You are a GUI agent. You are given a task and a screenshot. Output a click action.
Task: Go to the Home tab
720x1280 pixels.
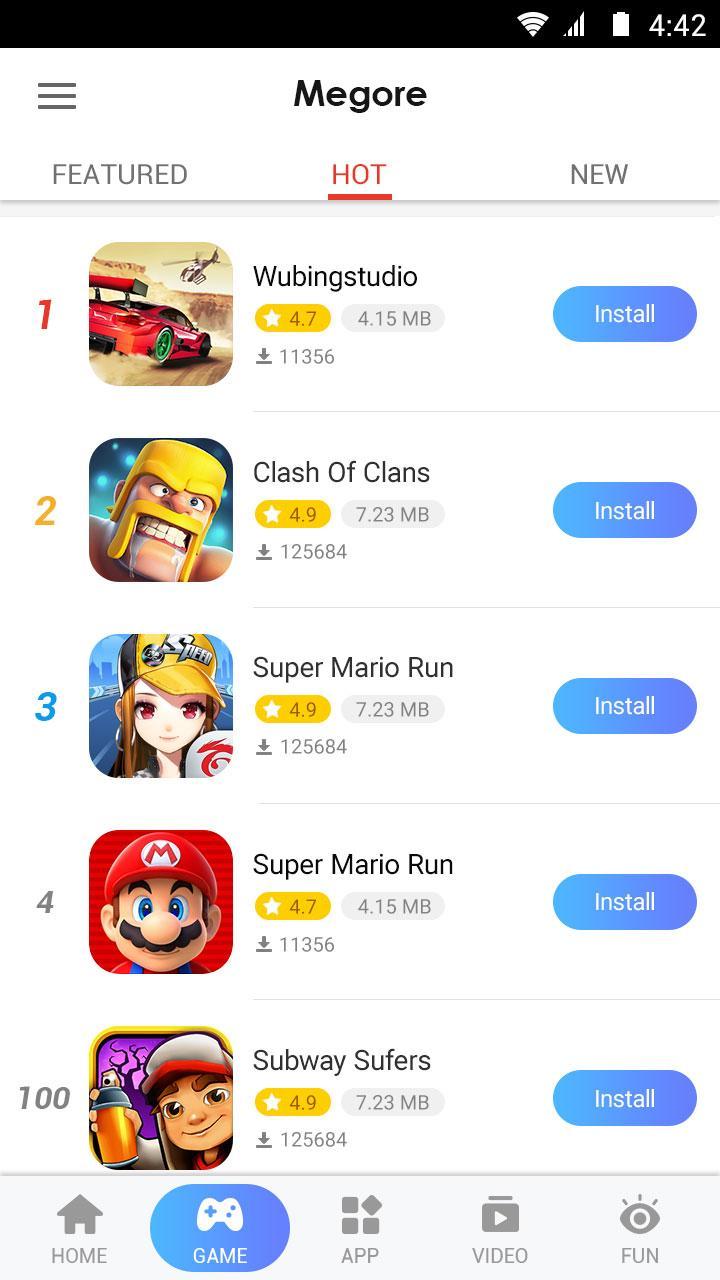[x=80, y=1230]
